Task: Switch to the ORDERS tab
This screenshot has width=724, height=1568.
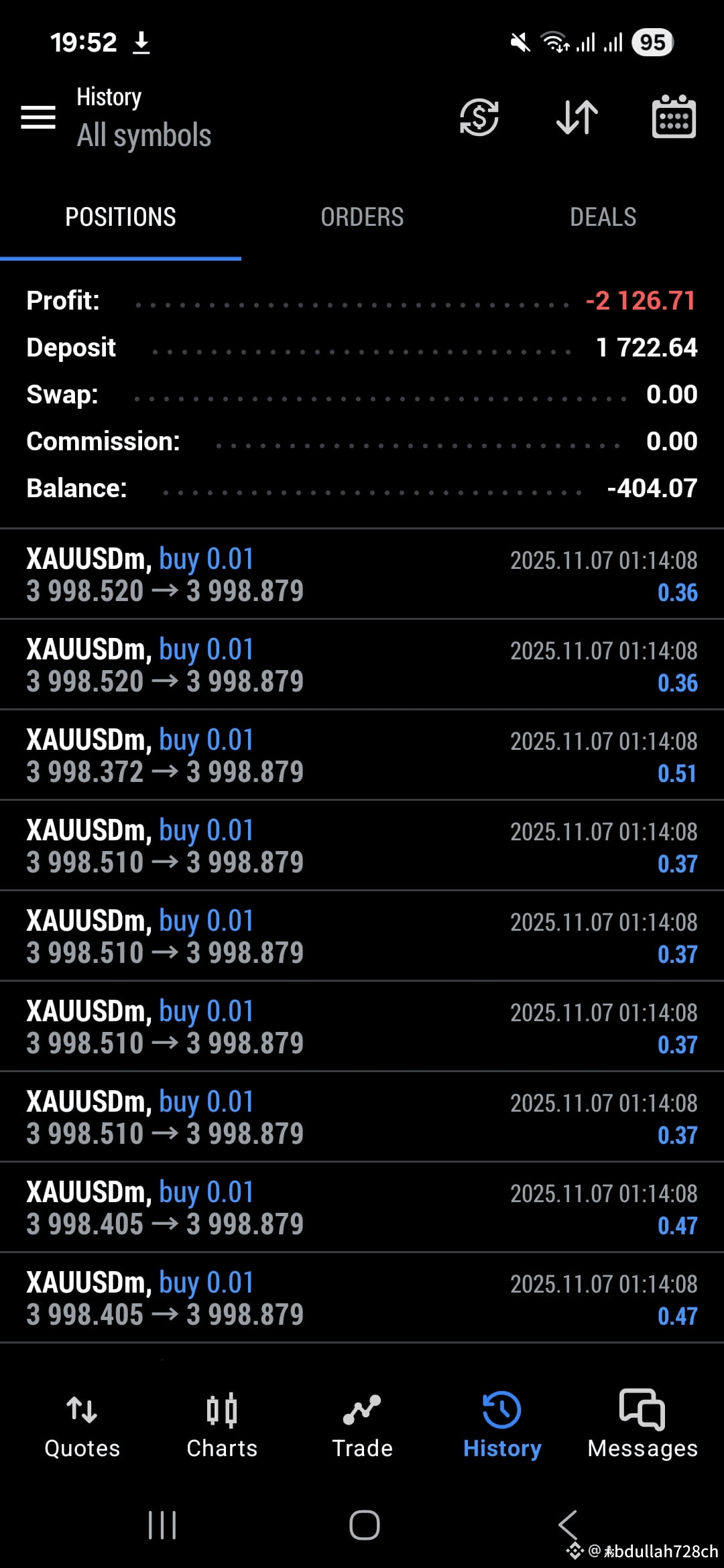Action: pyautogui.click(x=362, y=217)
